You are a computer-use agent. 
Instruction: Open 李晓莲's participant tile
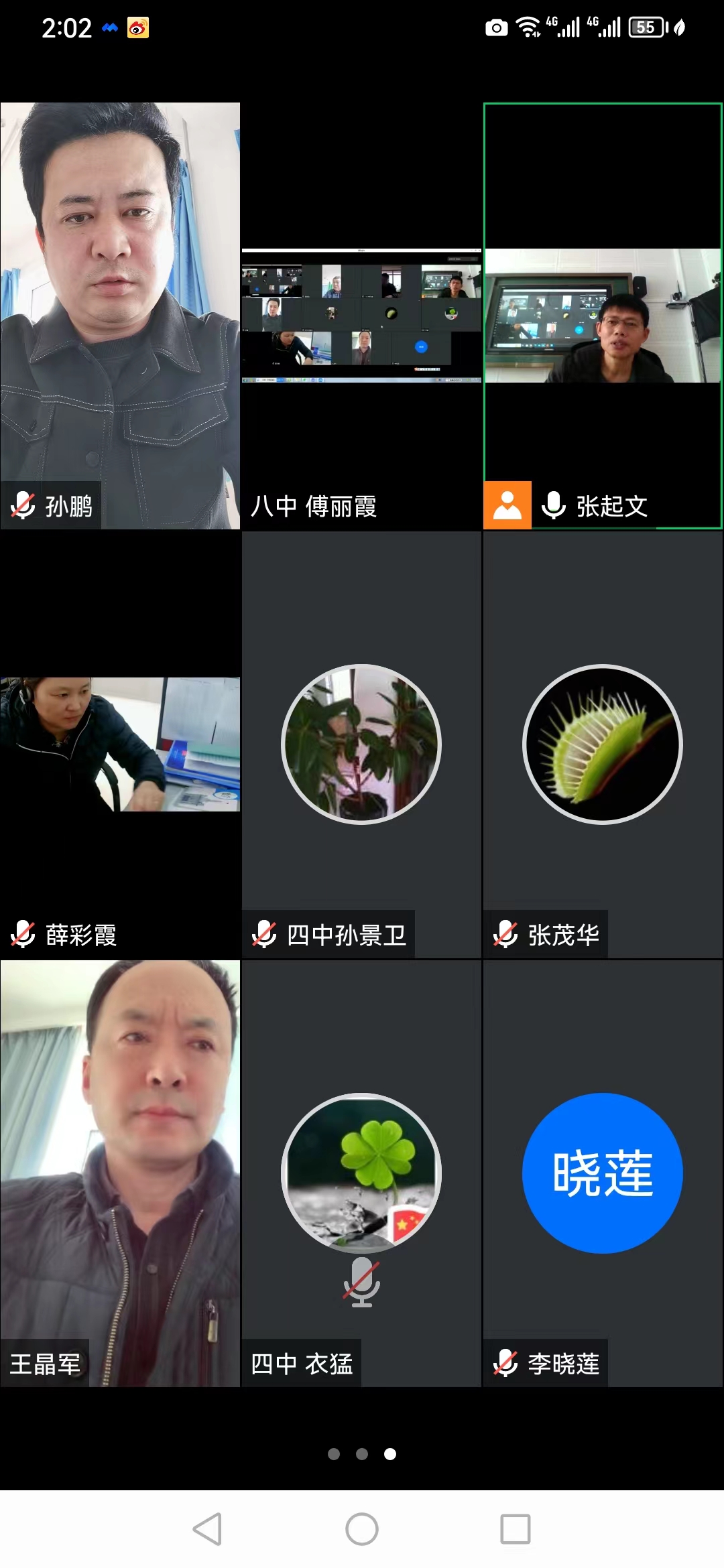(603, 1173)
